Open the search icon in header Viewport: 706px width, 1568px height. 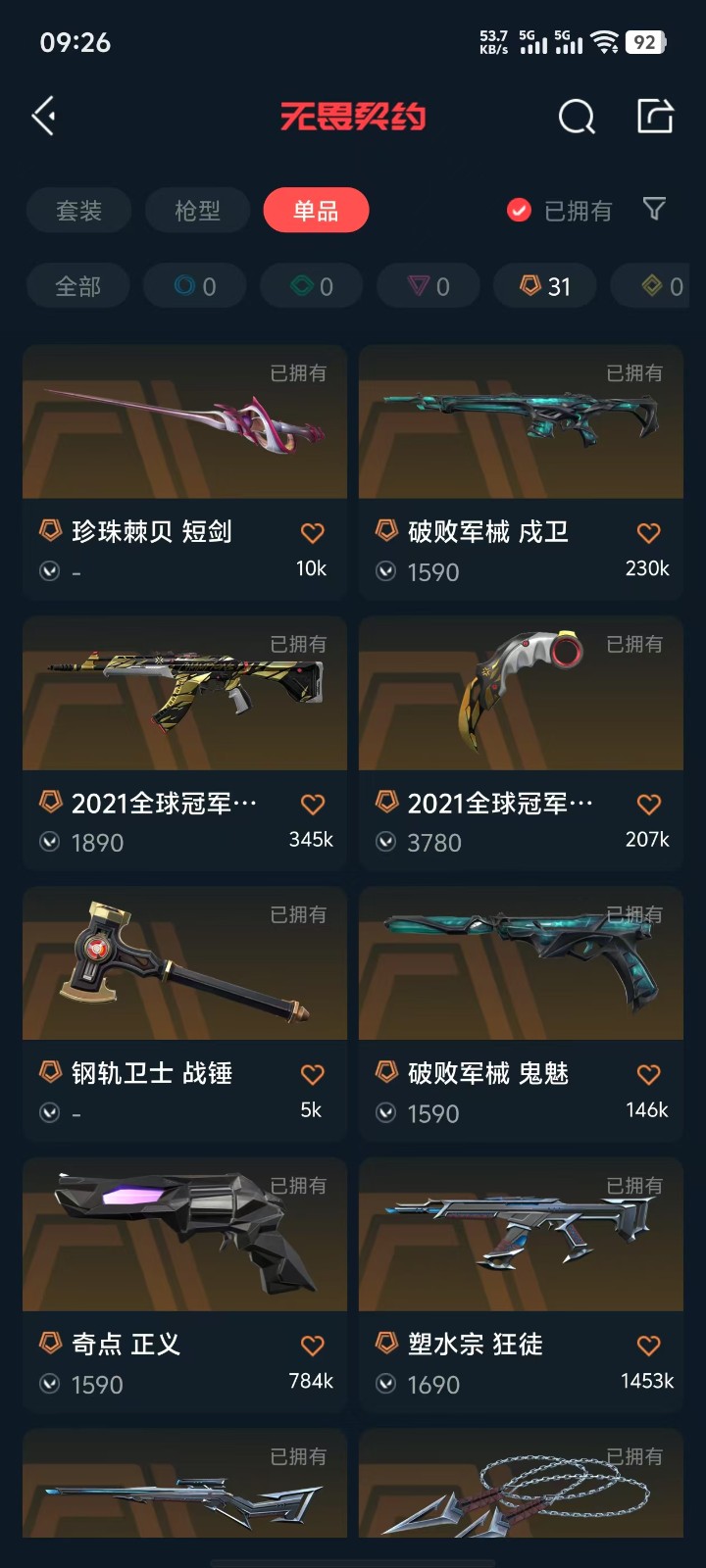(577, 117)
